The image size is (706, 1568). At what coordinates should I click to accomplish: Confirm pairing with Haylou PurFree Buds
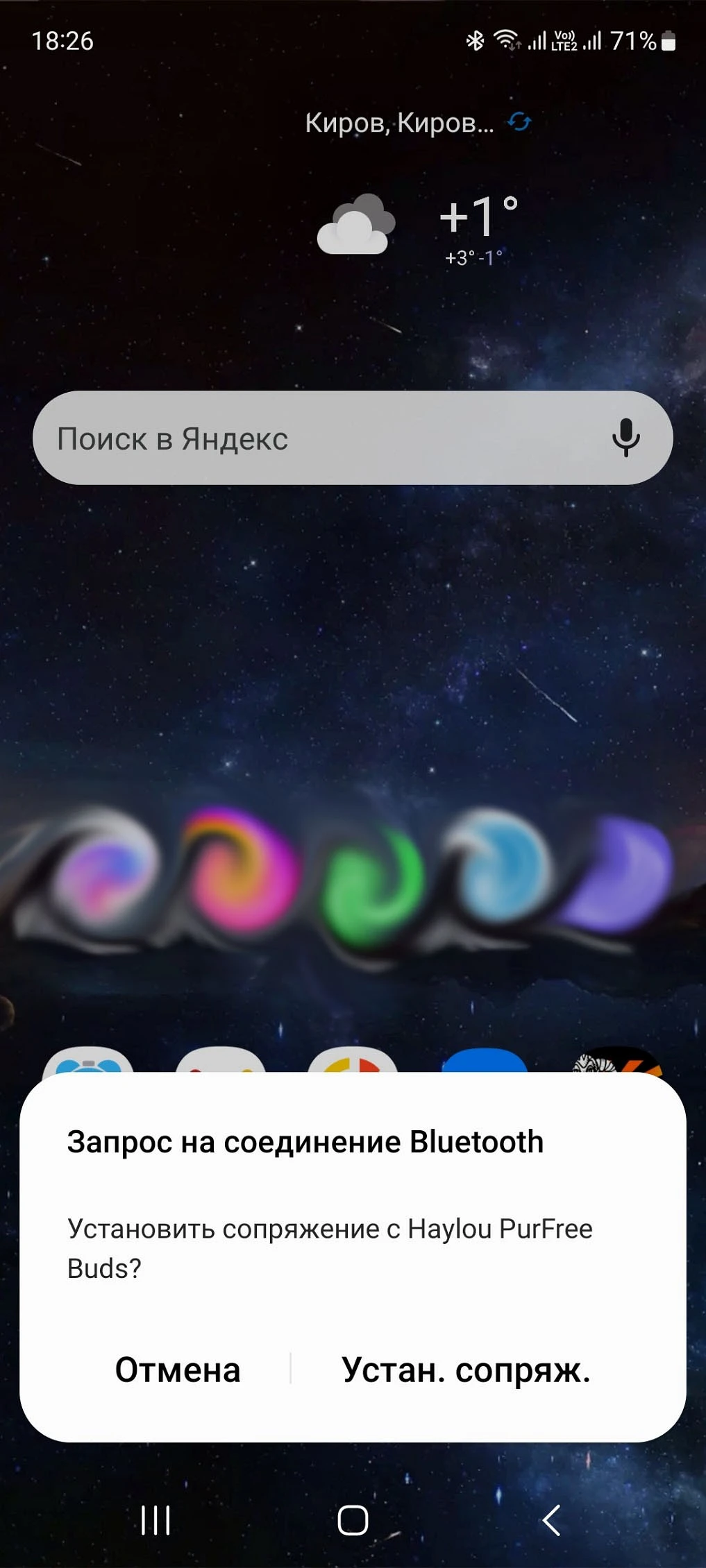pyautogui.click(x=466, y=1370)
